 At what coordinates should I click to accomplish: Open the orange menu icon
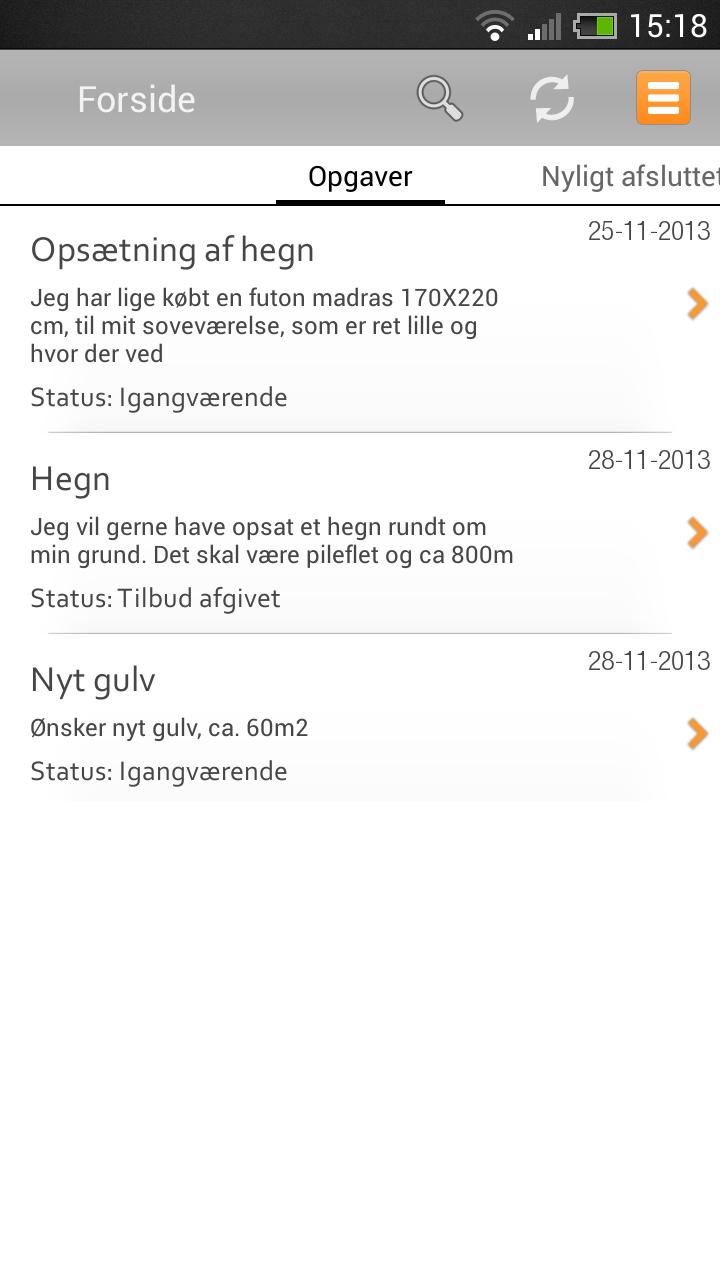(x=663, y=97)
